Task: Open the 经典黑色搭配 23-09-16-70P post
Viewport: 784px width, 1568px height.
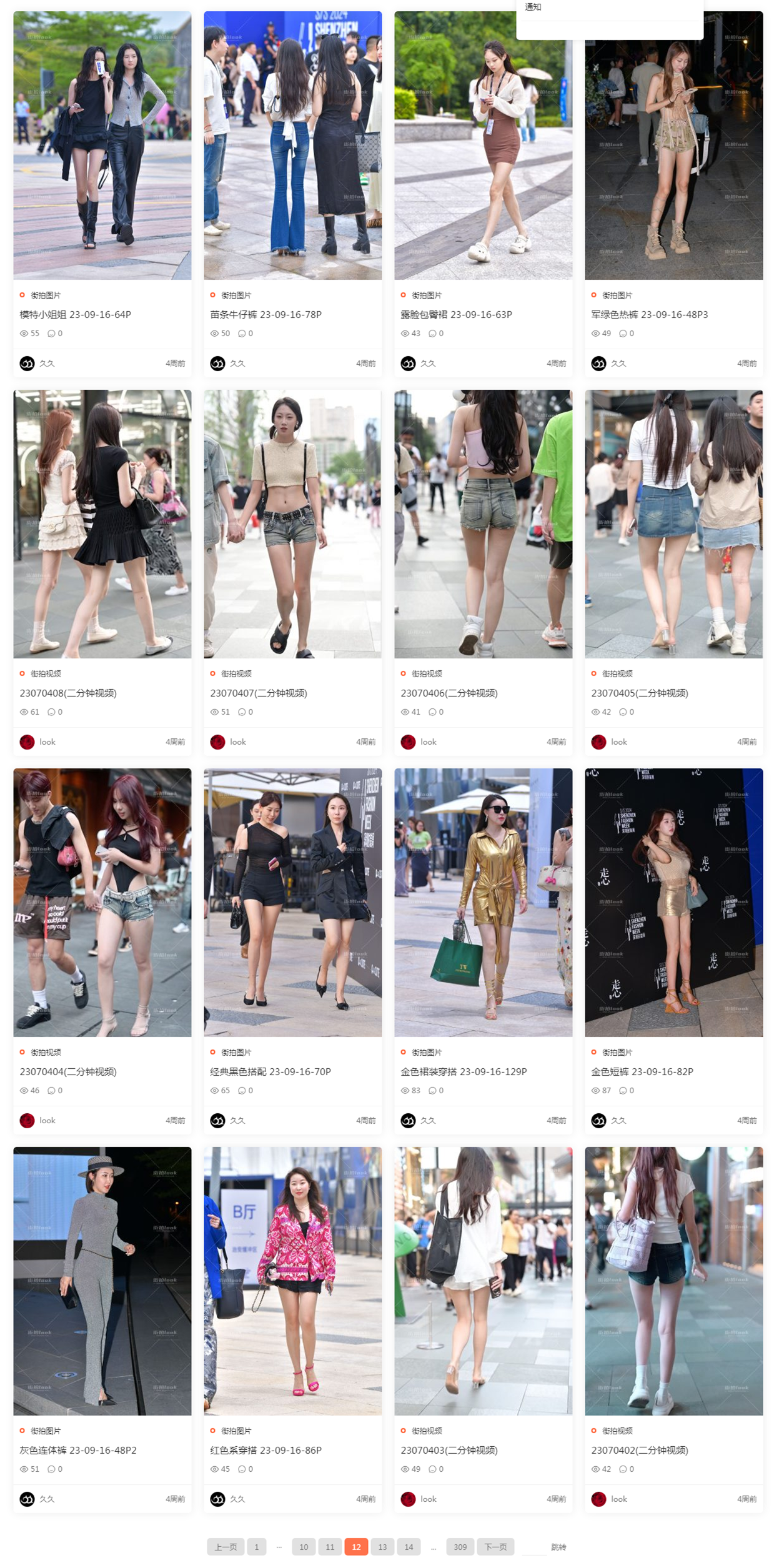Action: 270,1071
